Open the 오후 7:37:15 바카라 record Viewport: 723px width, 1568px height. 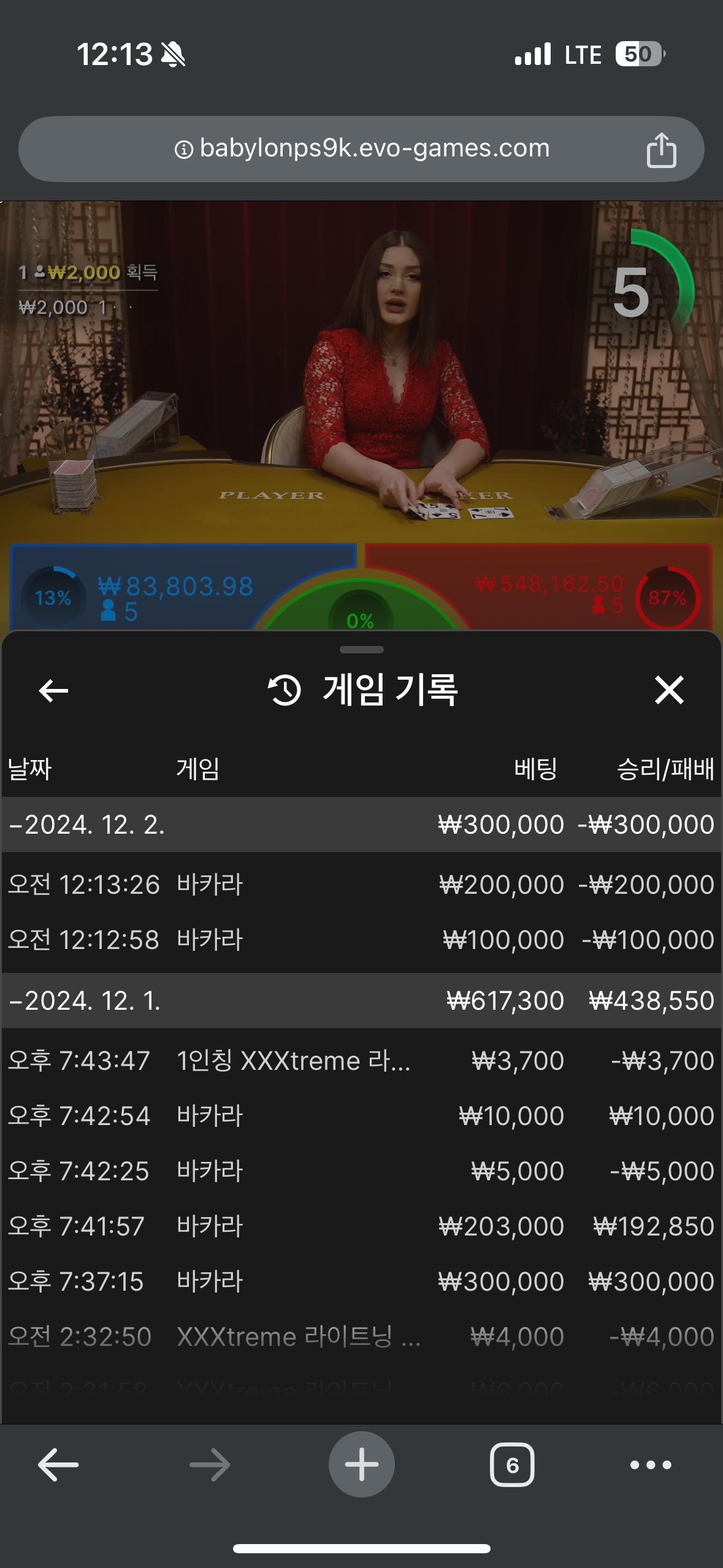click(x=361, y=1282)
